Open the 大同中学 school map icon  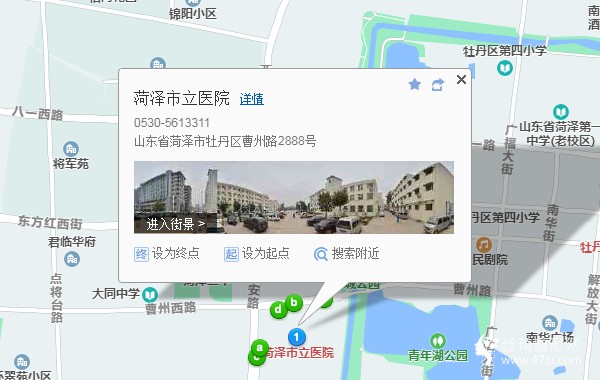150,294
